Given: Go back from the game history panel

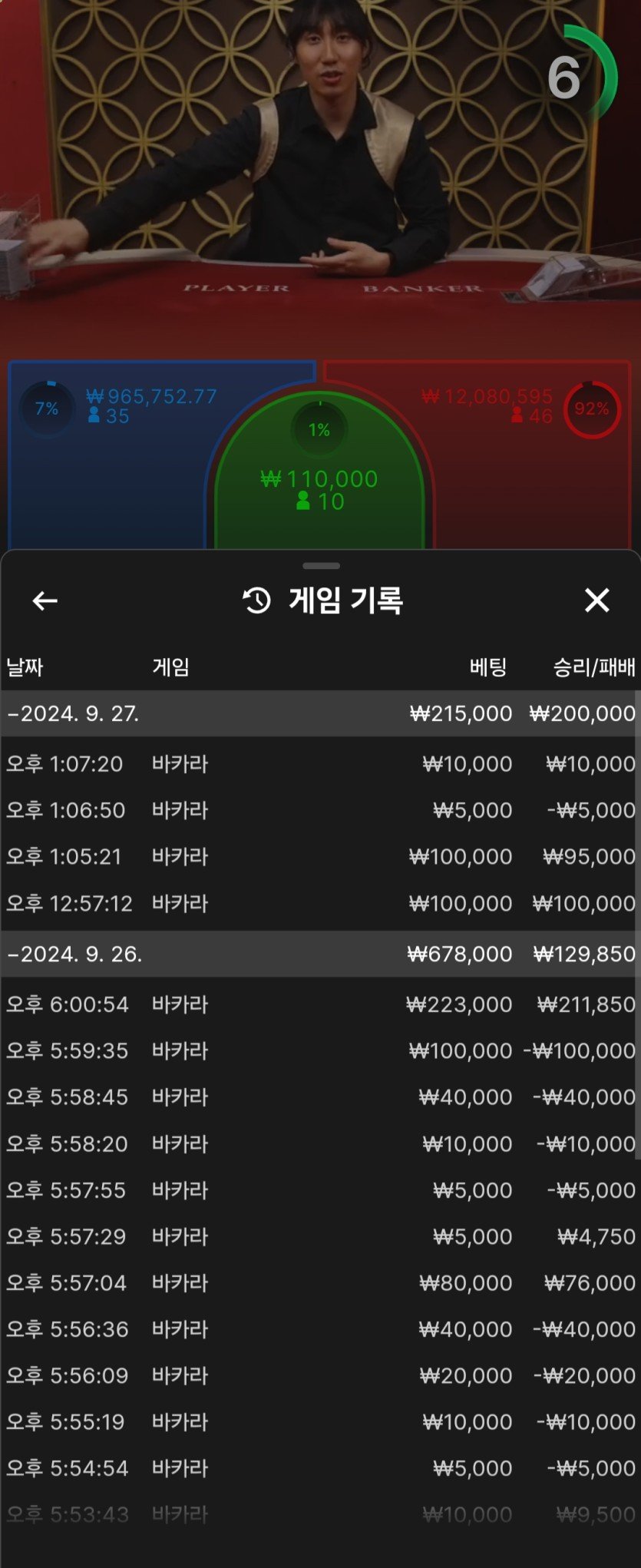Looking at the screenshot, I should tap(45, 600).
